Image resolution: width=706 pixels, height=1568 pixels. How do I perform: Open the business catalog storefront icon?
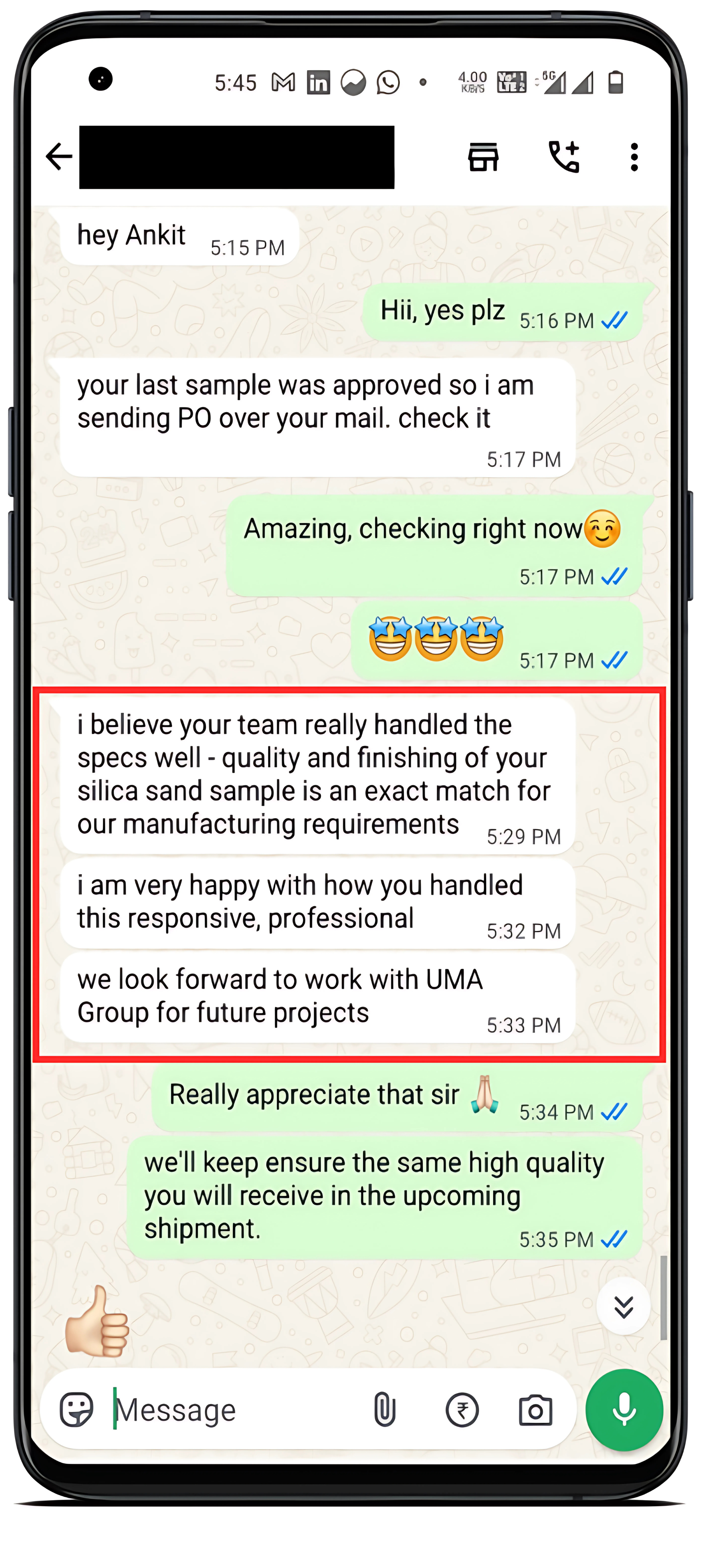click(x=483, y=157)
